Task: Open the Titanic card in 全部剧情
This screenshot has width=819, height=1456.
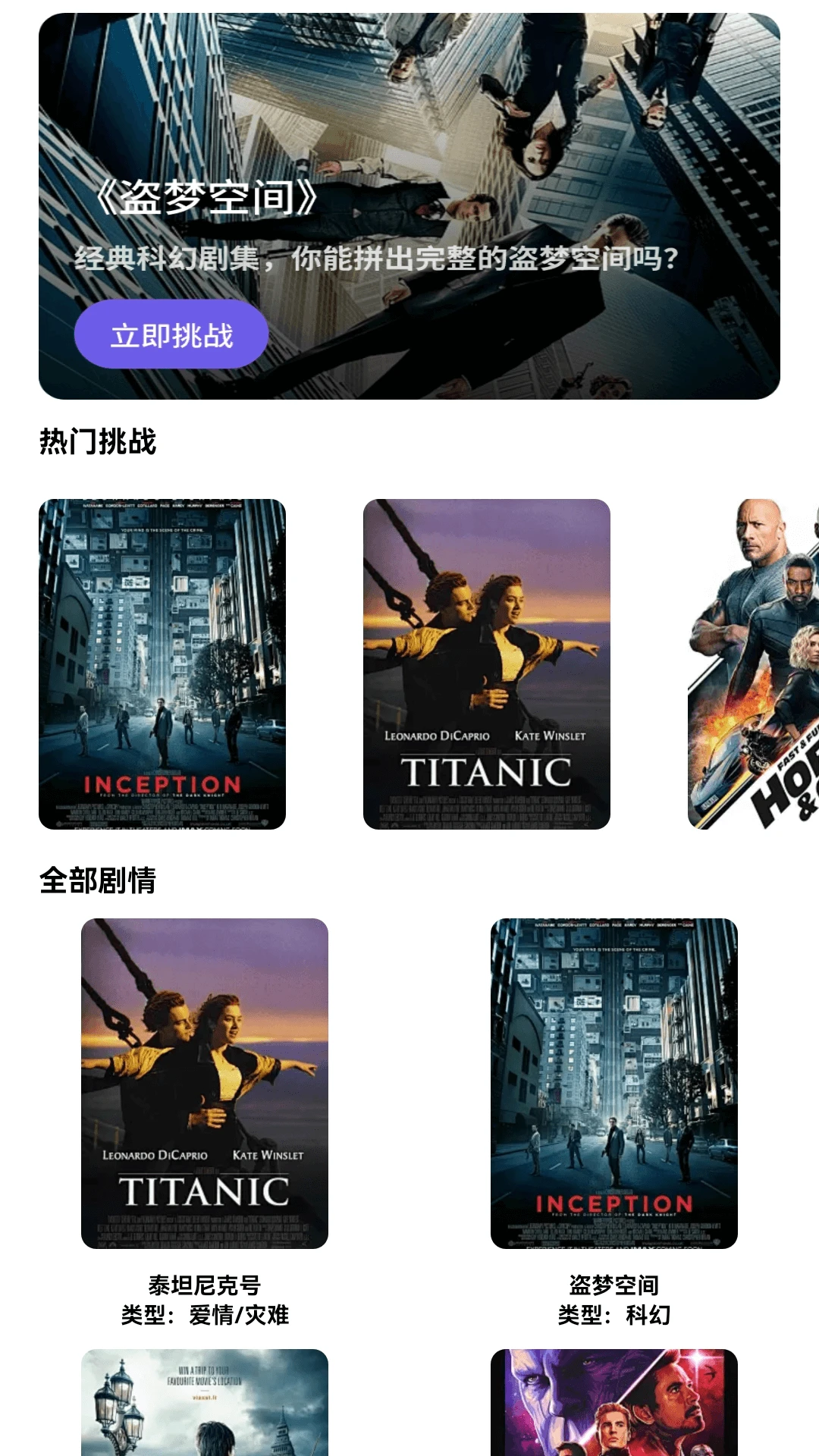Action: [205, 1084]
